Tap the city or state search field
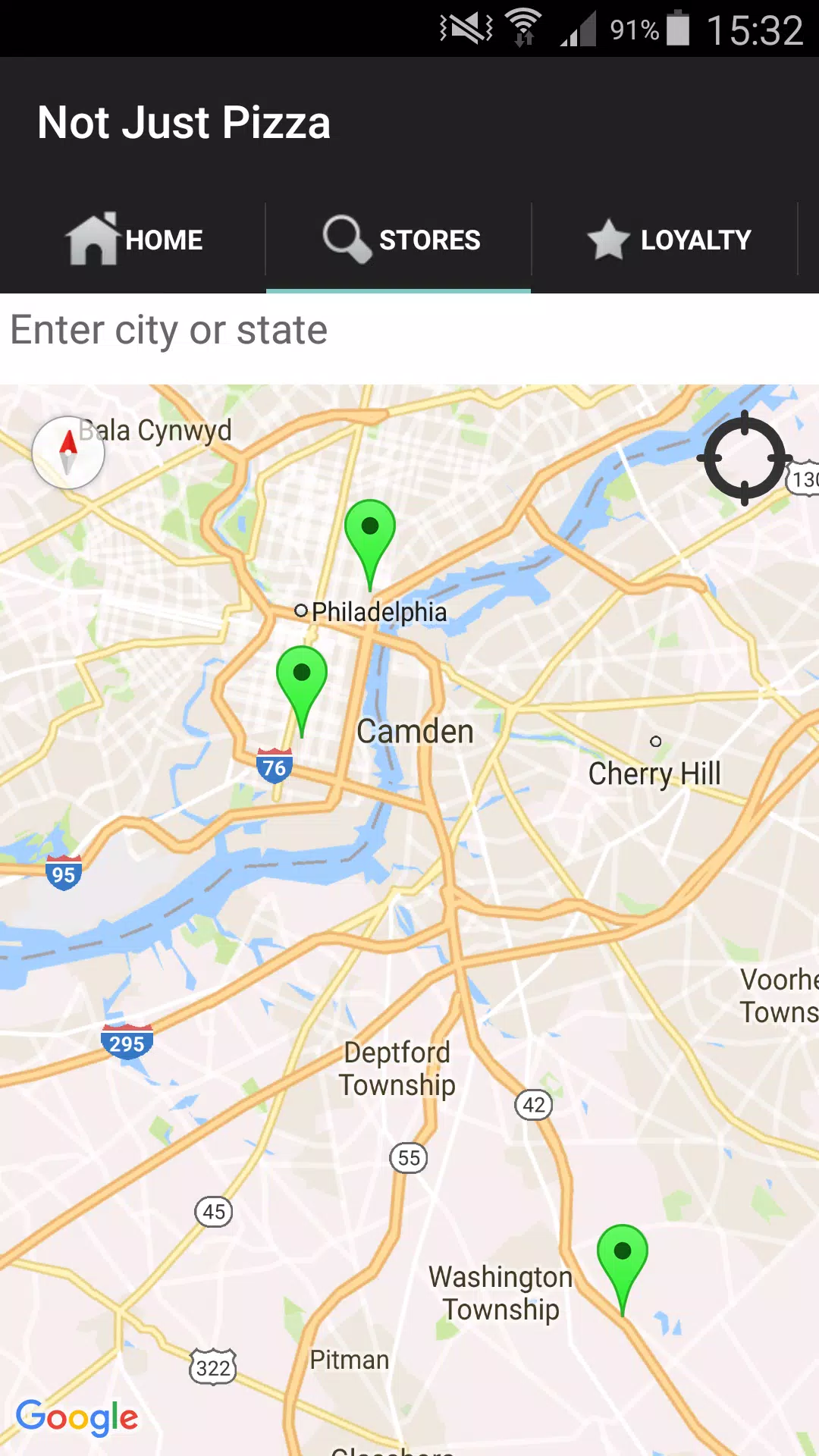 (x=409, y=331)
